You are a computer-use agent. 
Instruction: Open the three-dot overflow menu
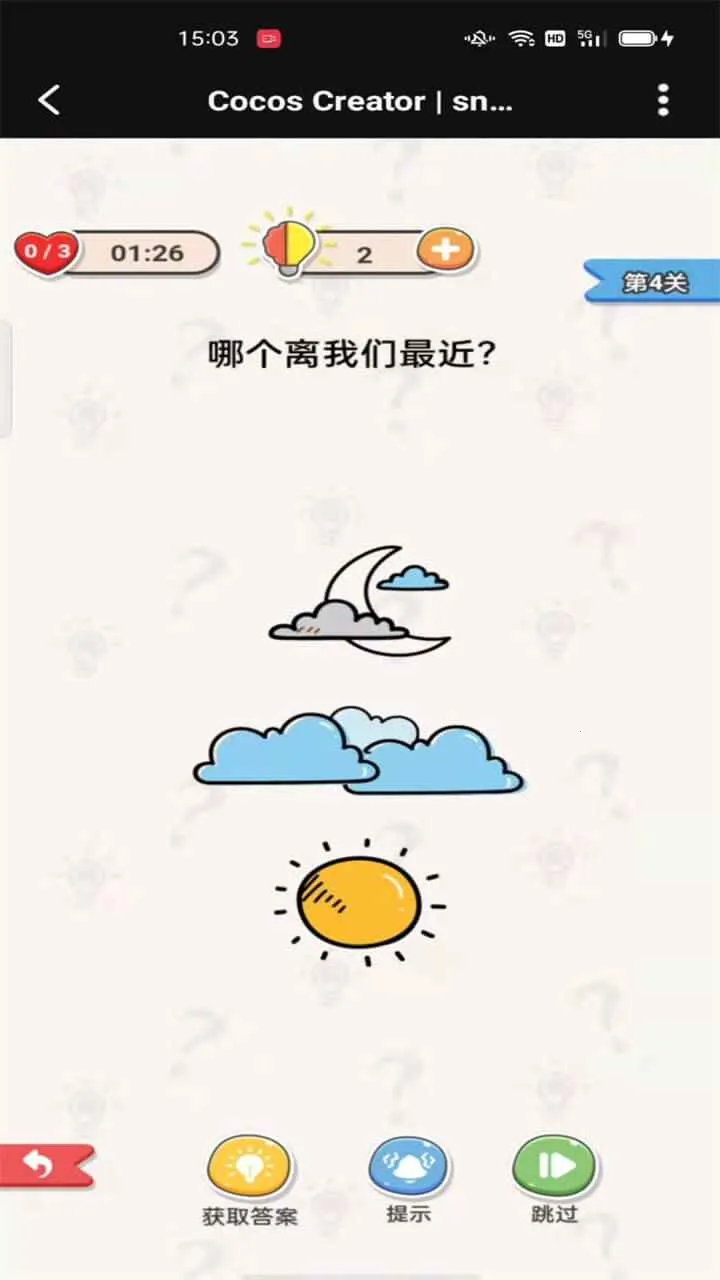pos(663,100)
